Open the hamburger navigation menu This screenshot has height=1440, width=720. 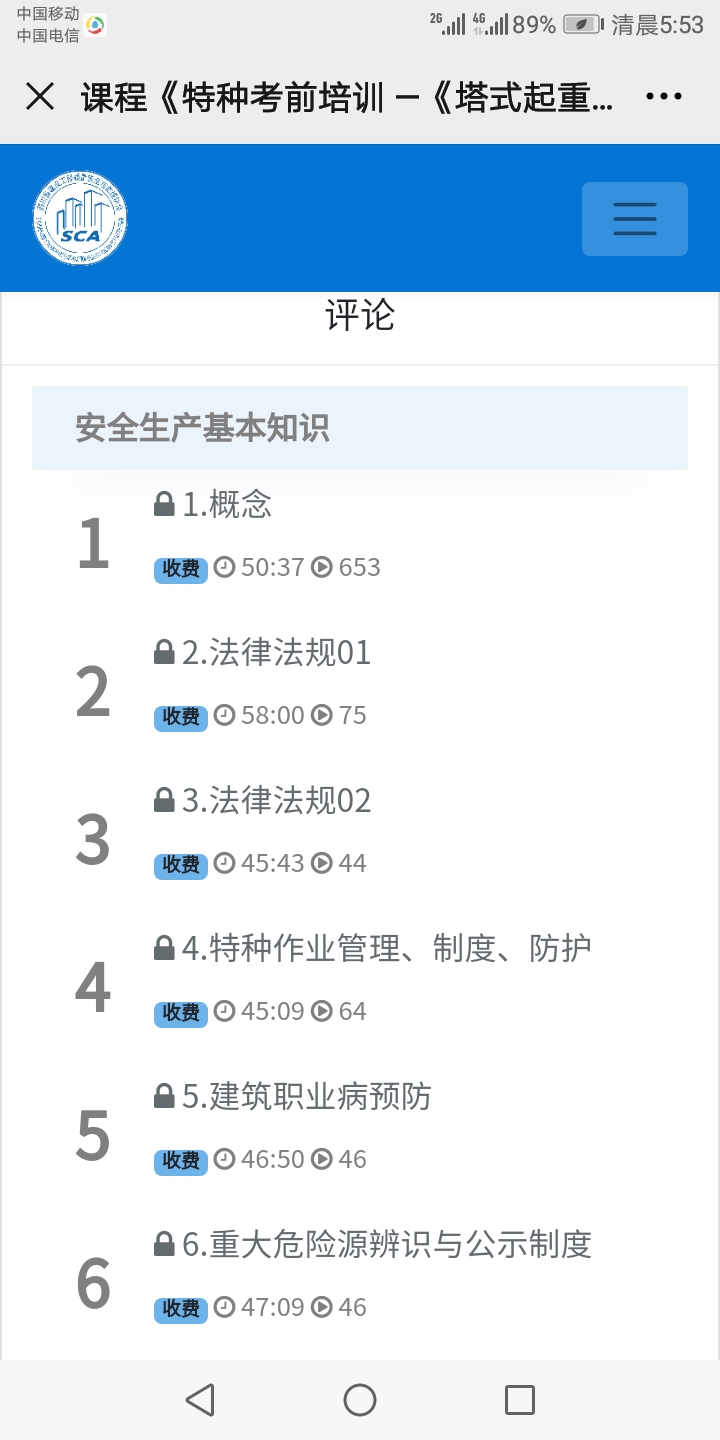click(634, 218)
